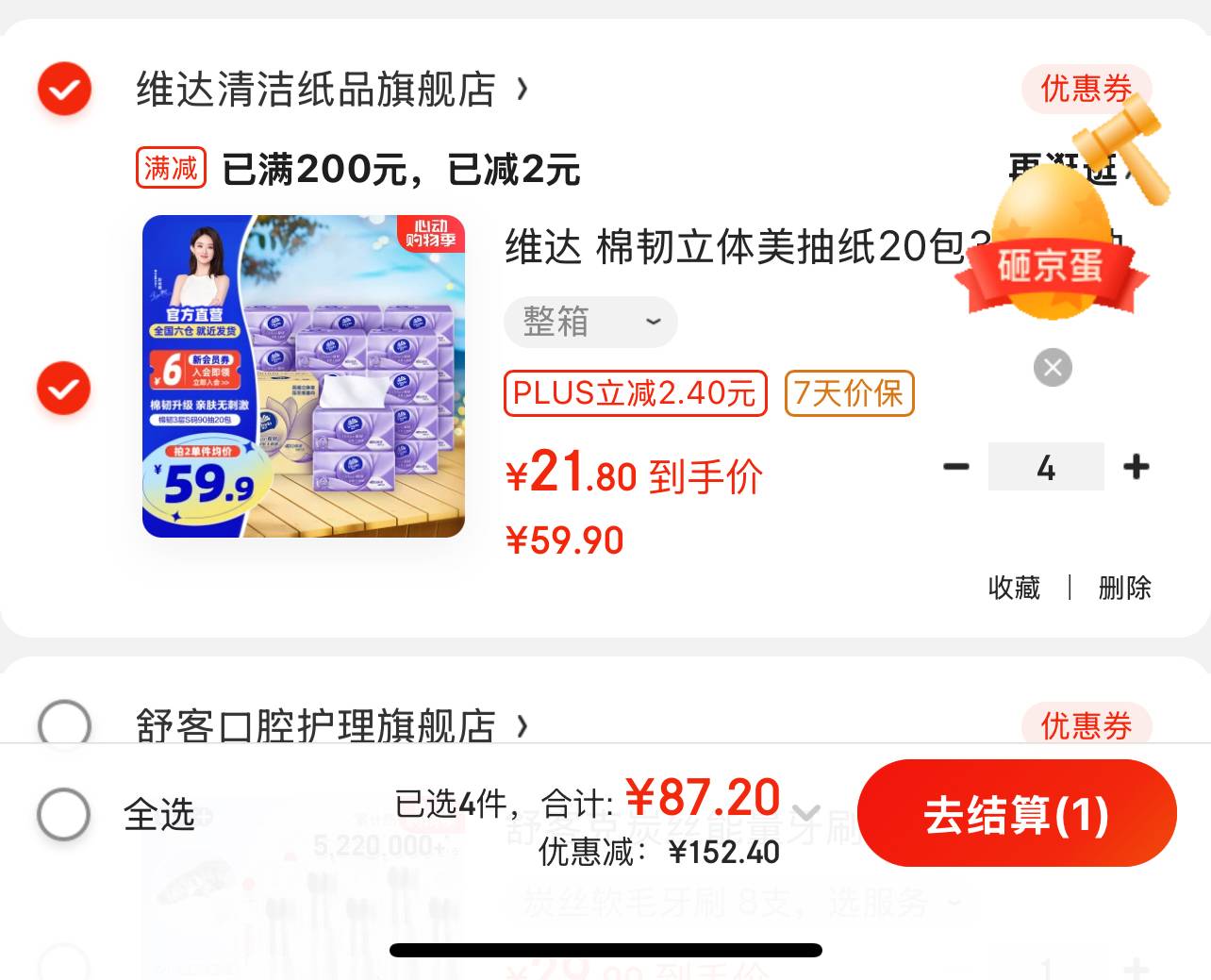Expand the 合计 price details arrow

pos(806,813)
